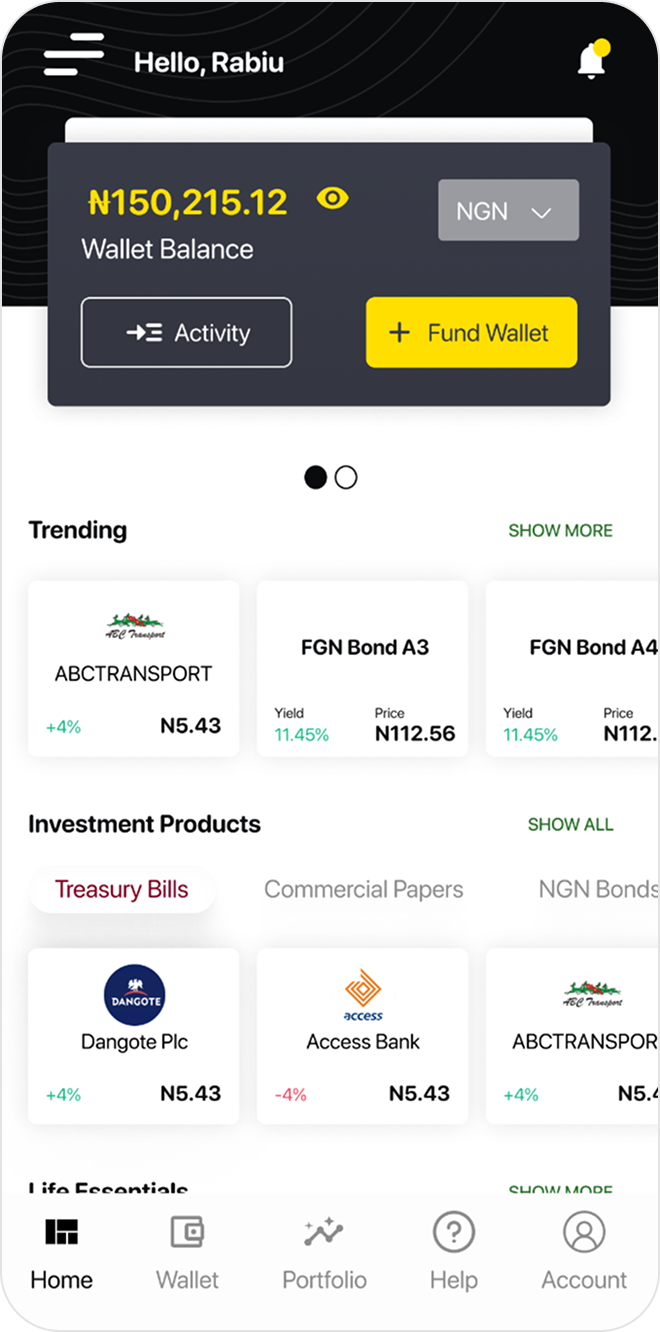Select the Treasury Bills chip

click(122, 889)
